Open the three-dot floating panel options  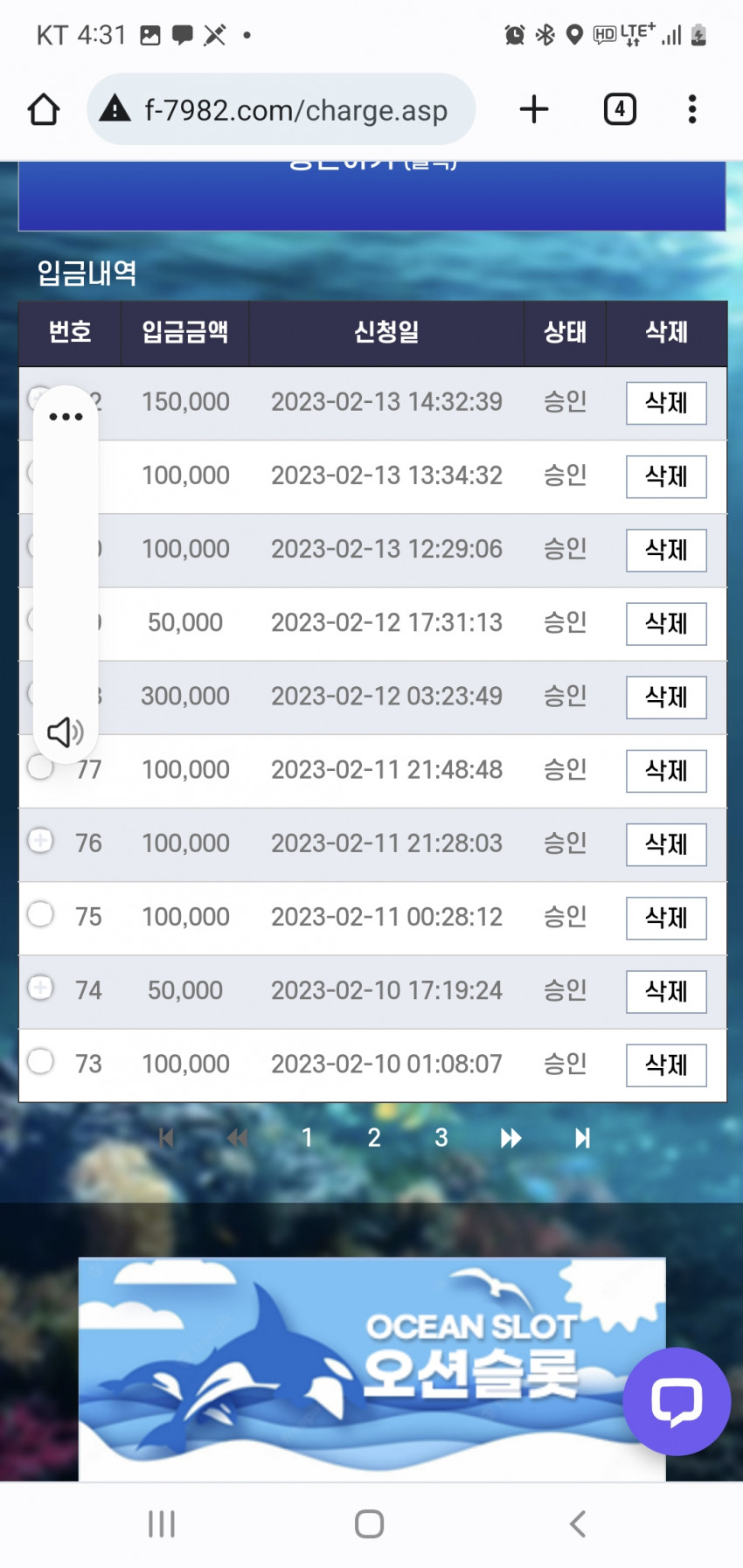[x=66, y=417]
